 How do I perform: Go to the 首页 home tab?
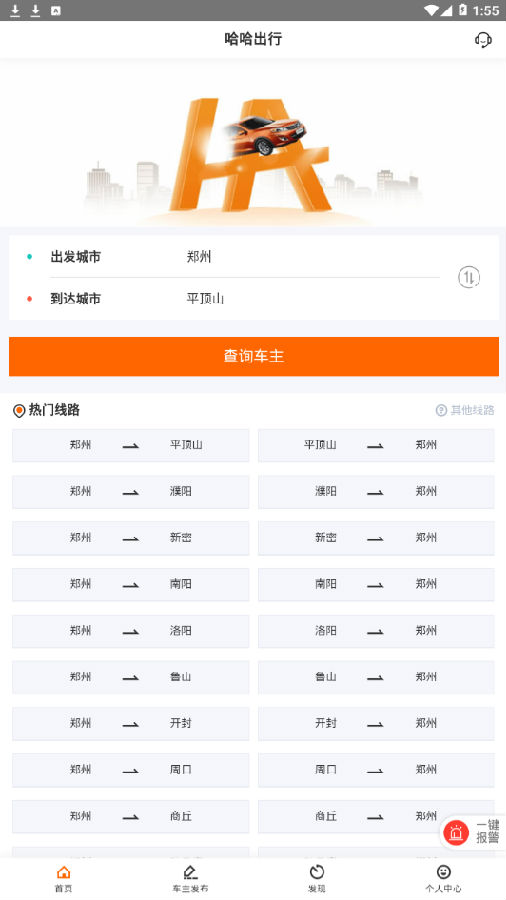[63, 879]
